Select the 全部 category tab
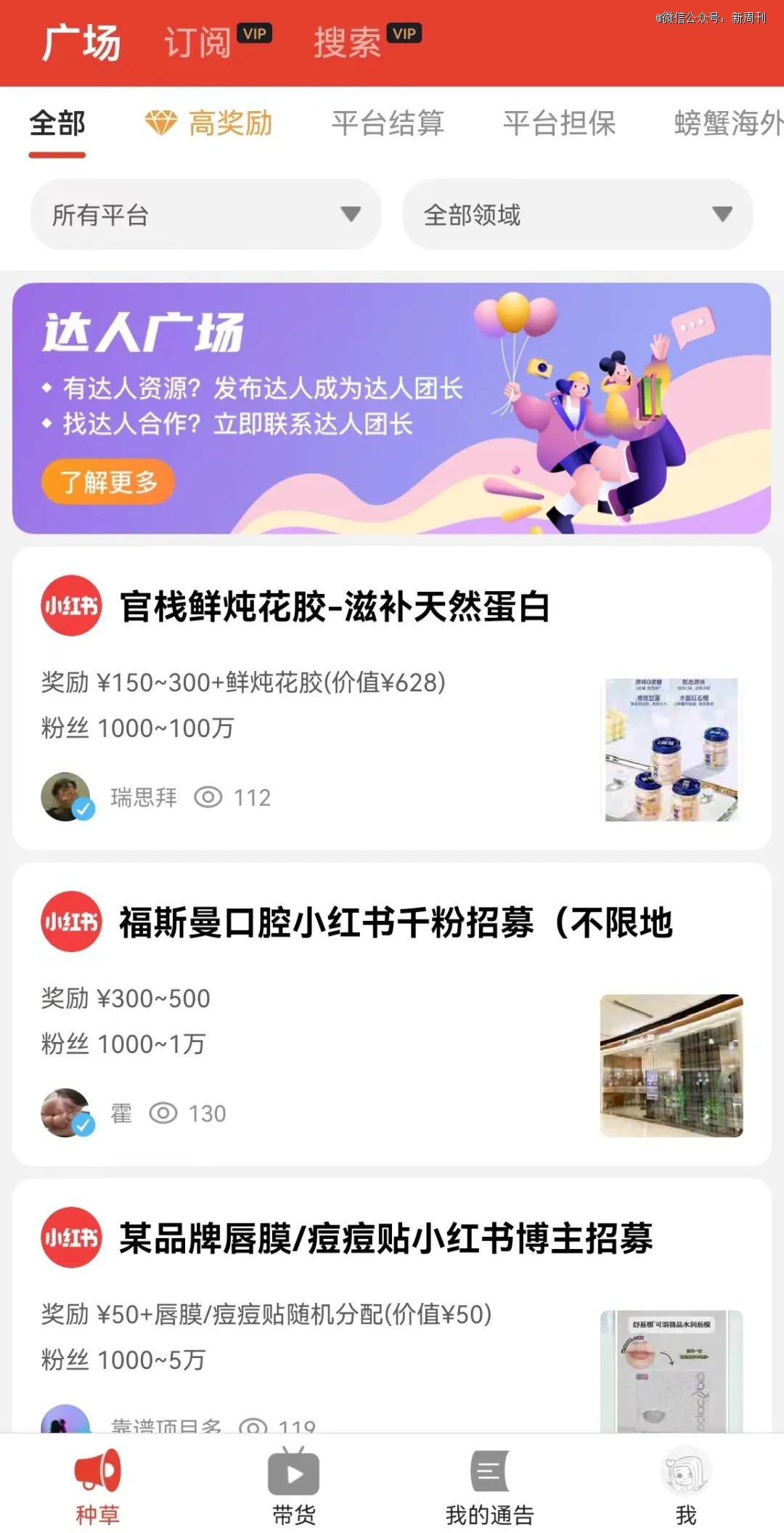Viewport: 784px width, 1533px height. (57, 123)
